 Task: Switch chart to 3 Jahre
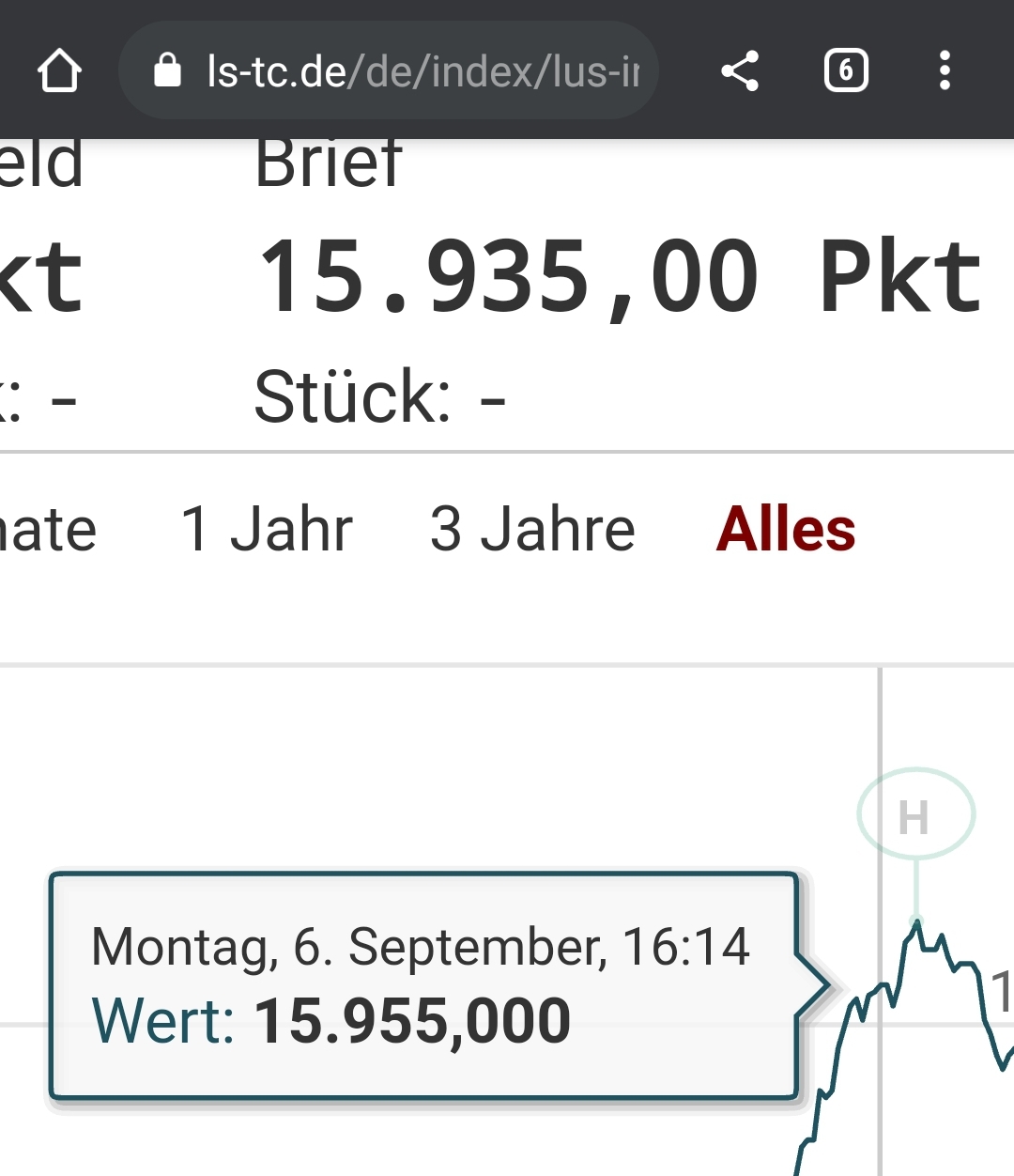tap(532, 529)
